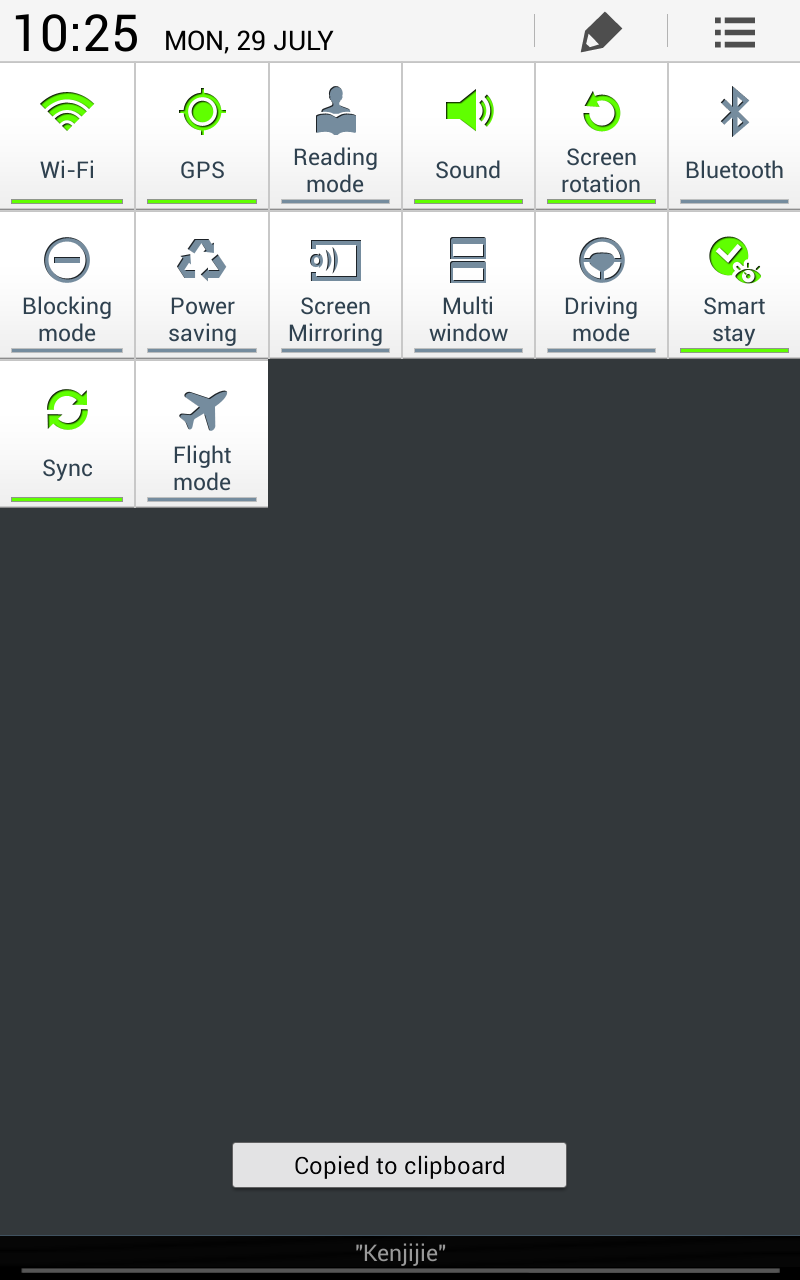
Task: Enable Reading mode
Action: 335,135
